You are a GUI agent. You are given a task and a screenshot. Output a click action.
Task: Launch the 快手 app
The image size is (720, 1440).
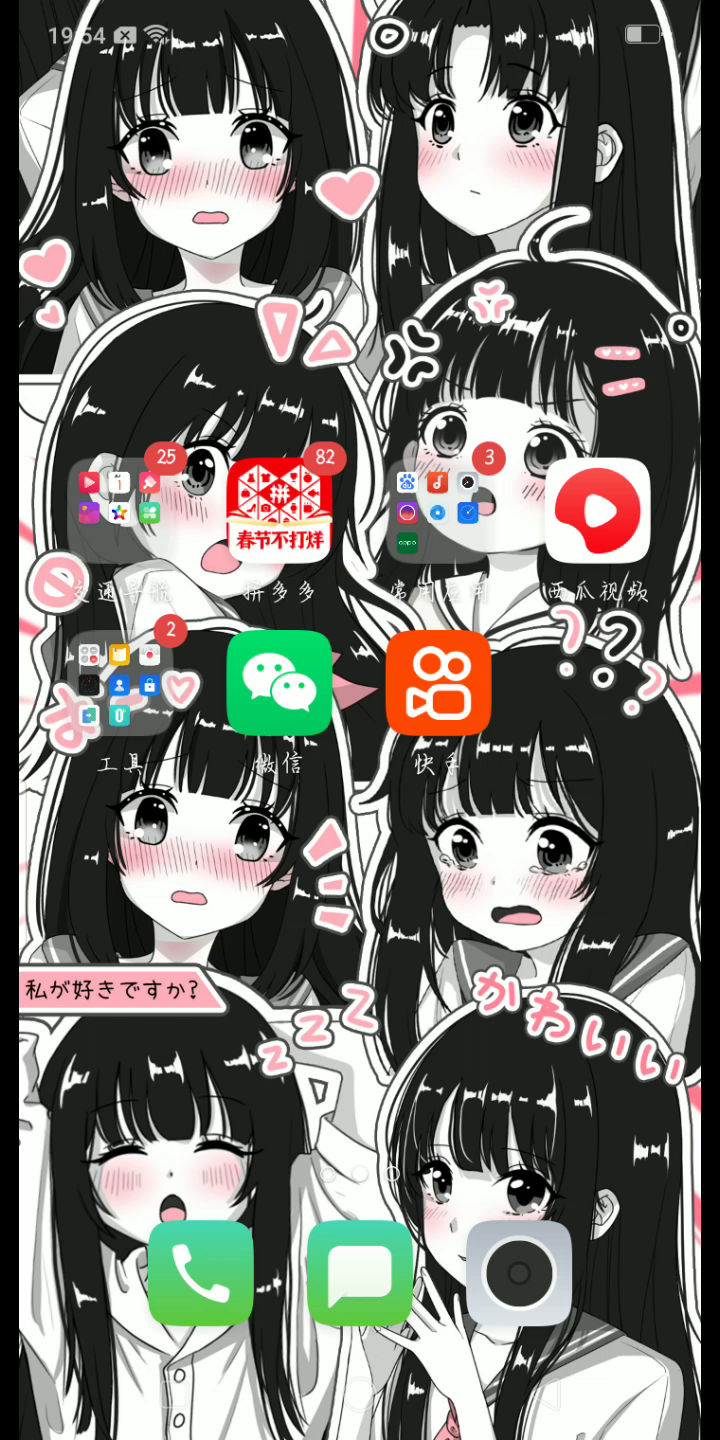438,683
